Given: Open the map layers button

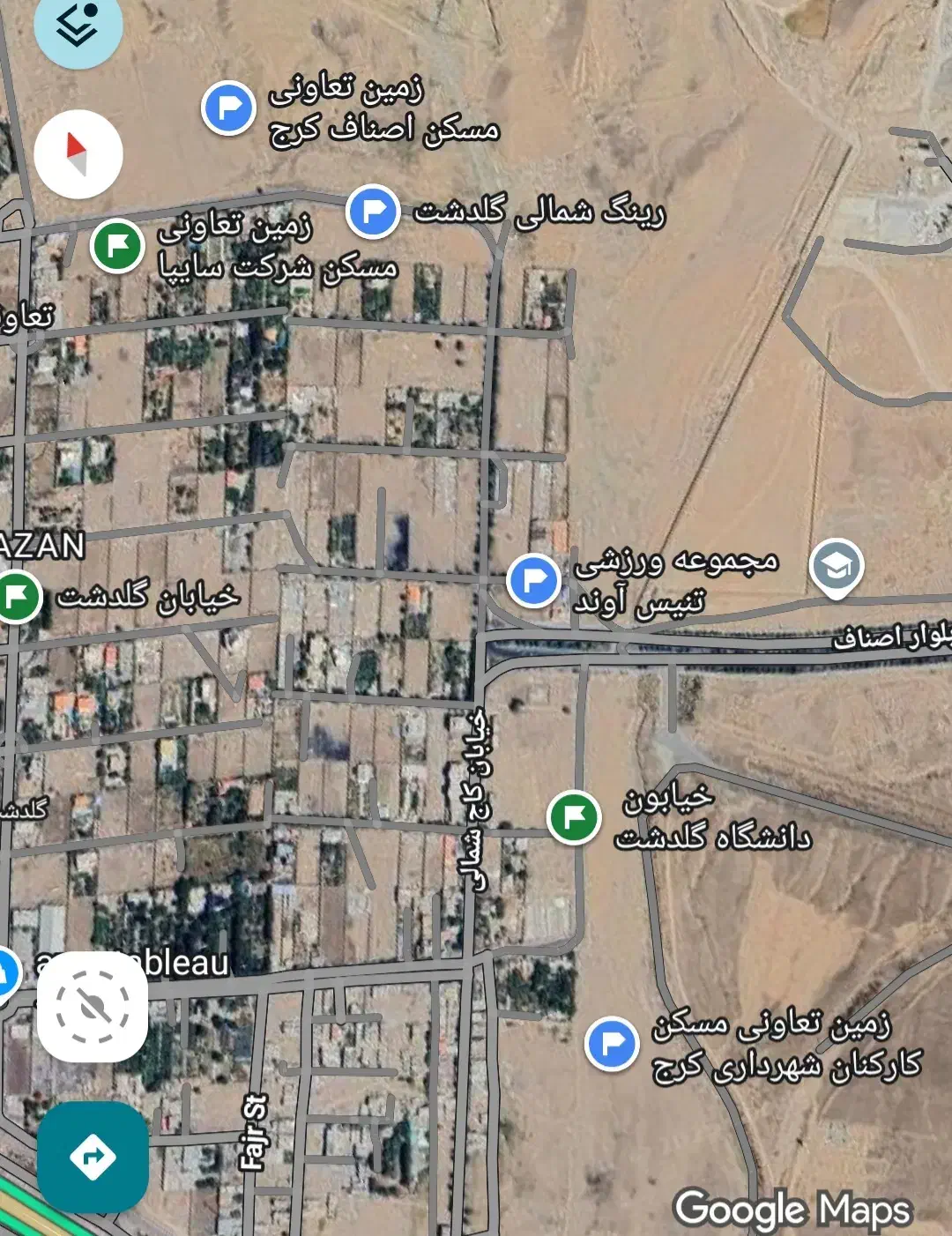Looking at the screenshot, I should (x=78, y=26).
